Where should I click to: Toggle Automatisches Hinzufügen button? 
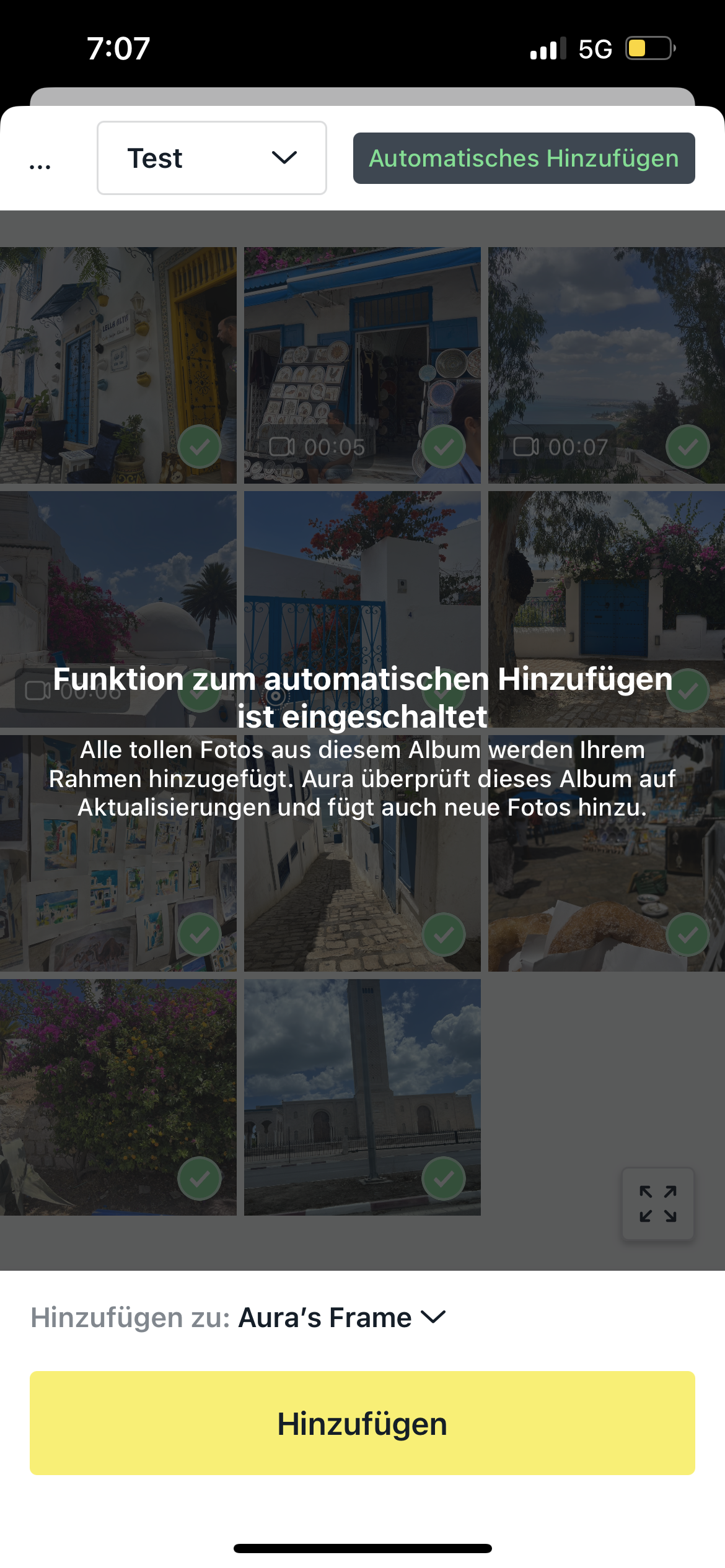524,159
